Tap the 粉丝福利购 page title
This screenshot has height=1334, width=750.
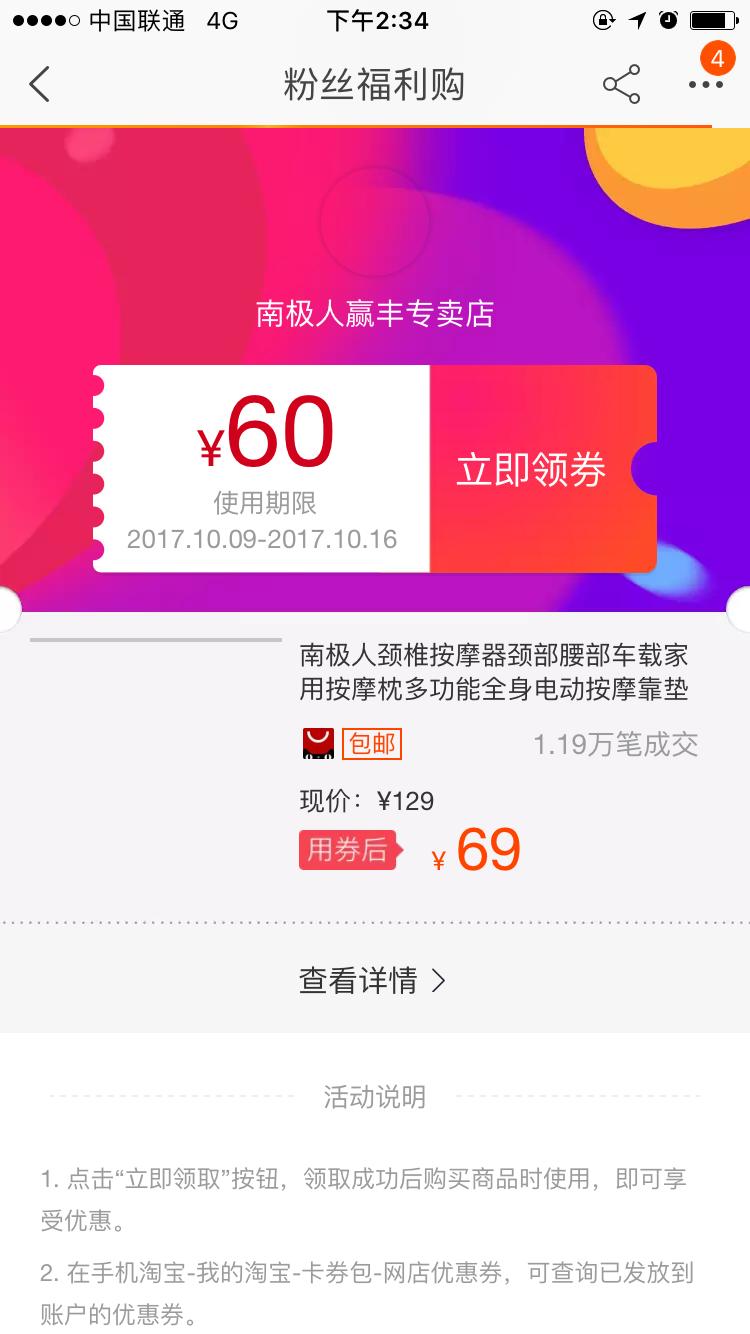[375, 85]
